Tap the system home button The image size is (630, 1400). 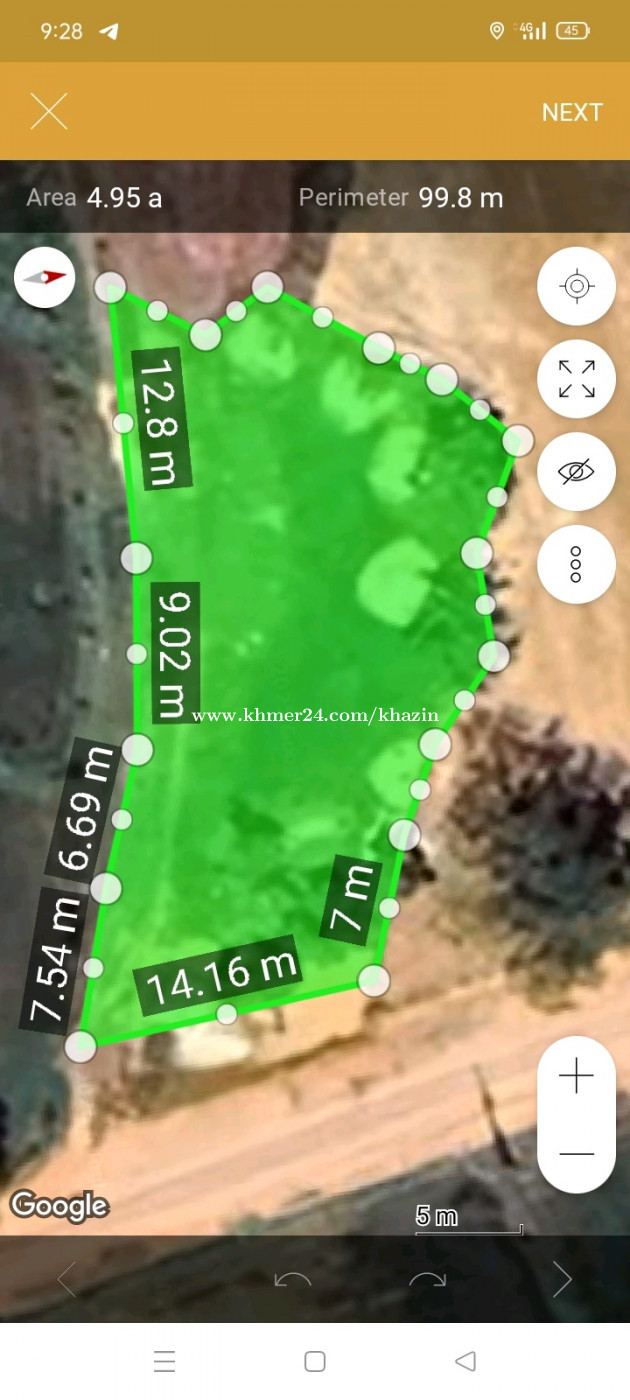pyautogui.click(x=315, y=1361)
